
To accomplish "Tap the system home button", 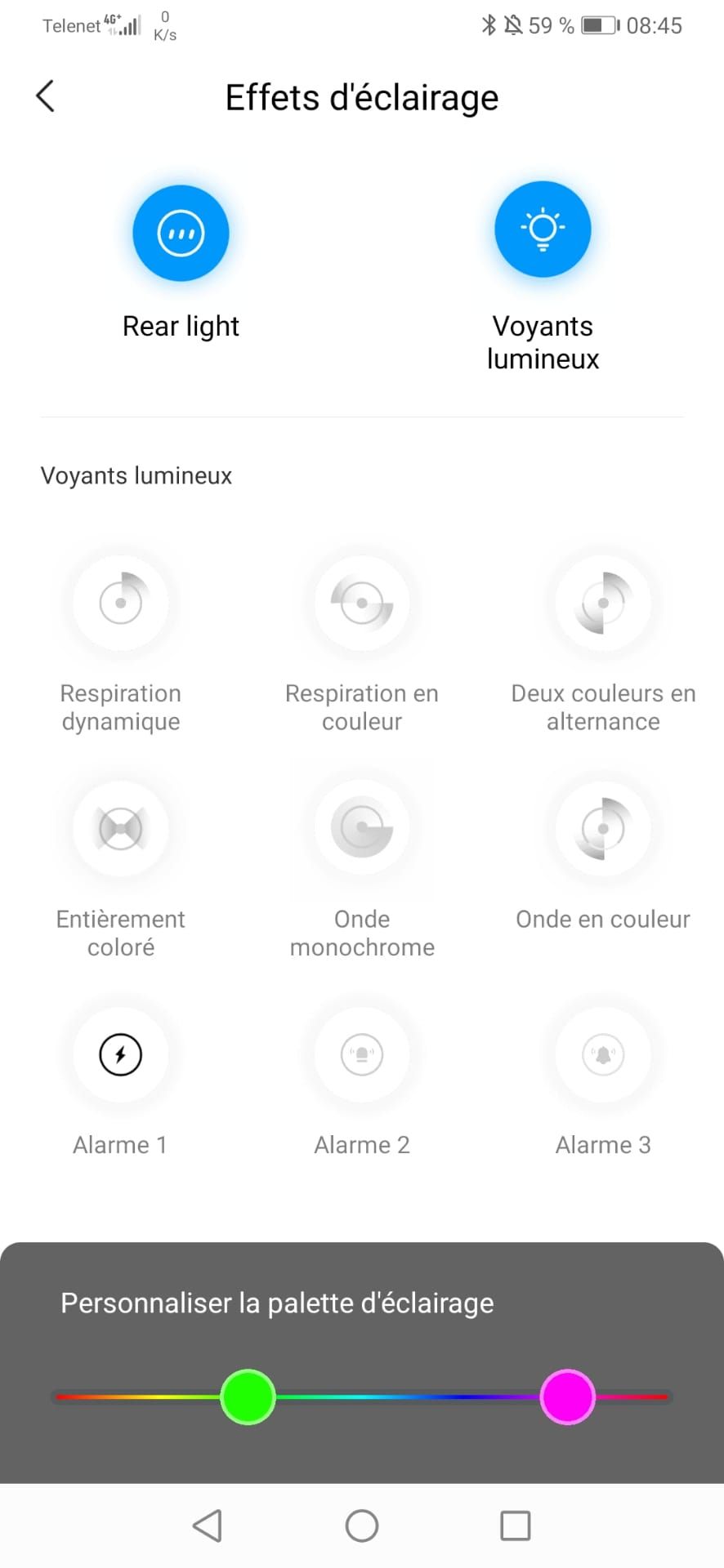I will pos(362,1525).
